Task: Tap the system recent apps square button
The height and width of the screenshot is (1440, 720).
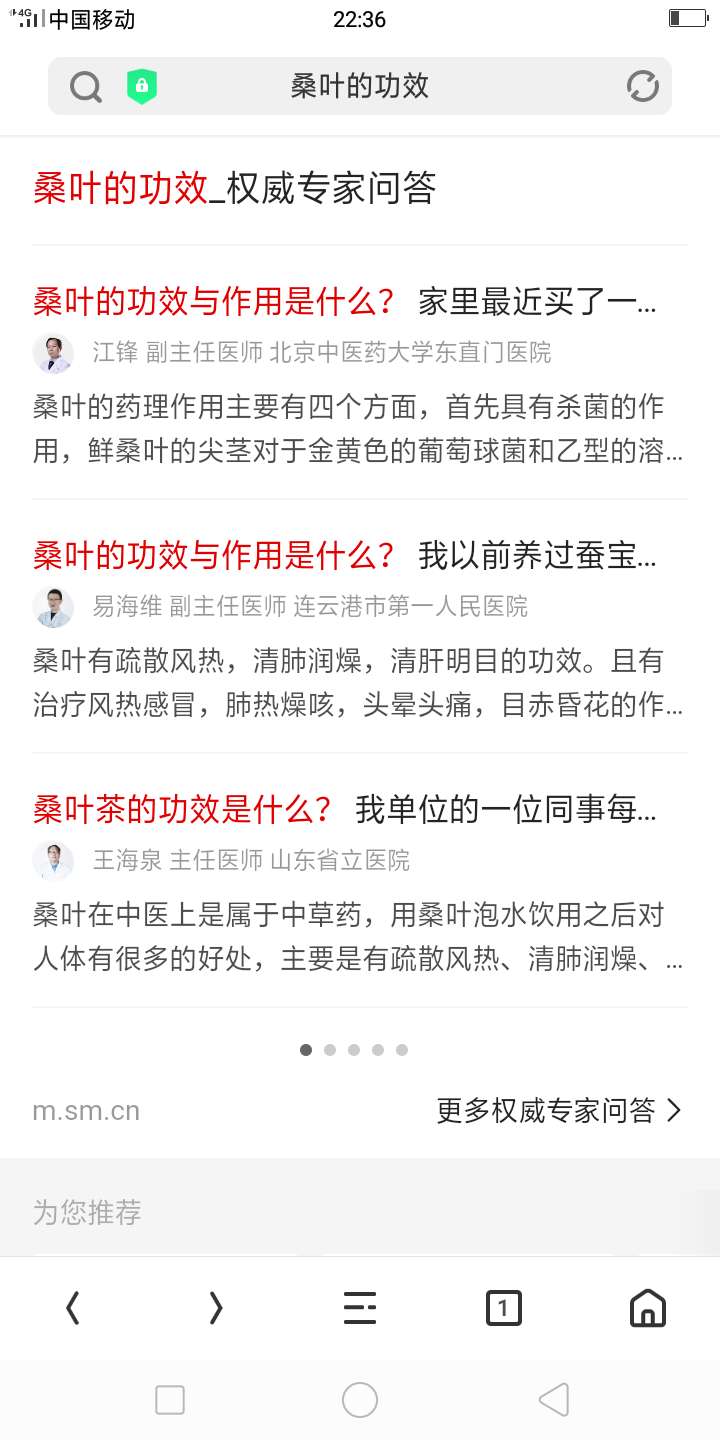Action: tap(170, 1400)
